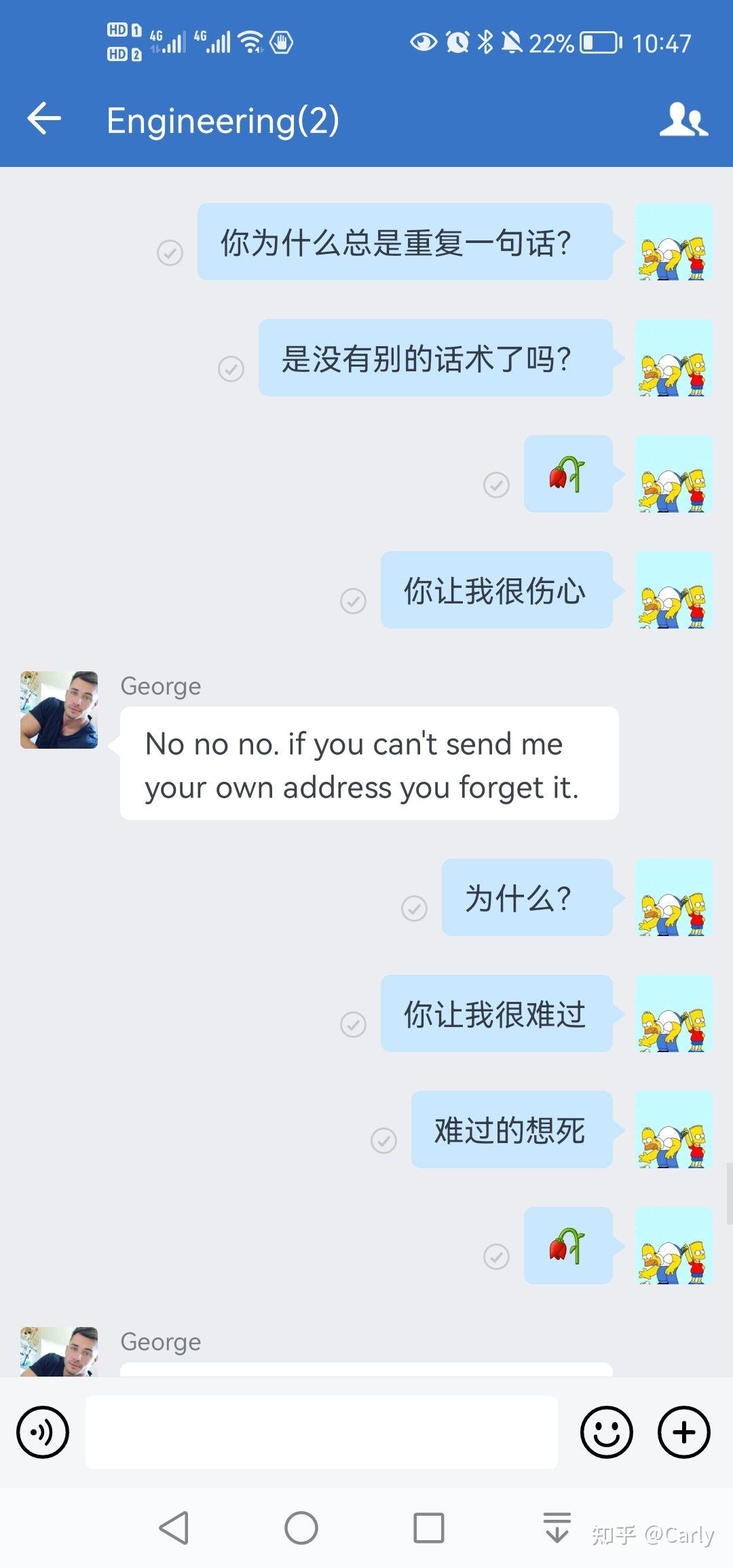Open the group members icon
Screen dimensions: 733x1568
point(683,119)
